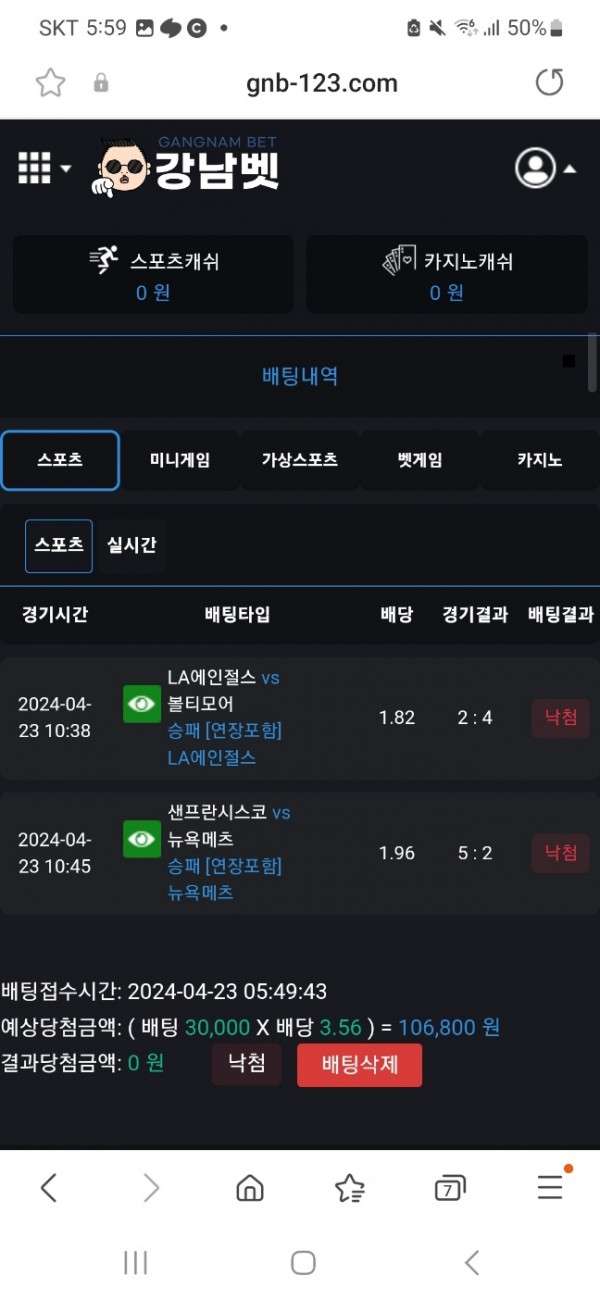Go back in browser bottom bar

tap(48, 1187)
